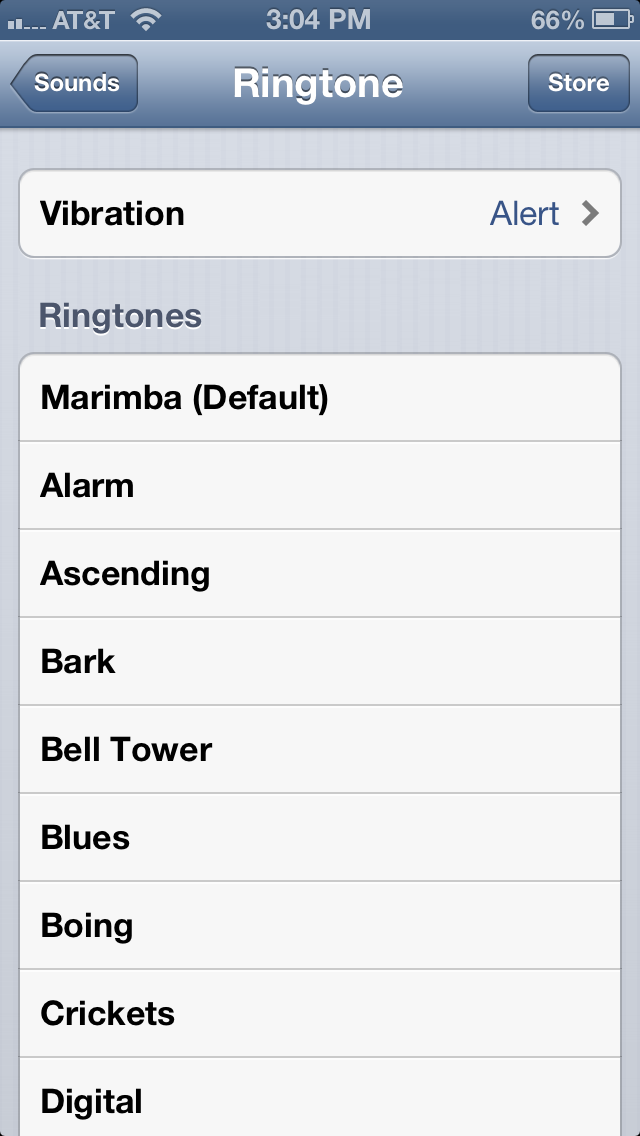640x1136 pixels.
Task: Go back to Sounds settings
Action: (x=75, y=83)
